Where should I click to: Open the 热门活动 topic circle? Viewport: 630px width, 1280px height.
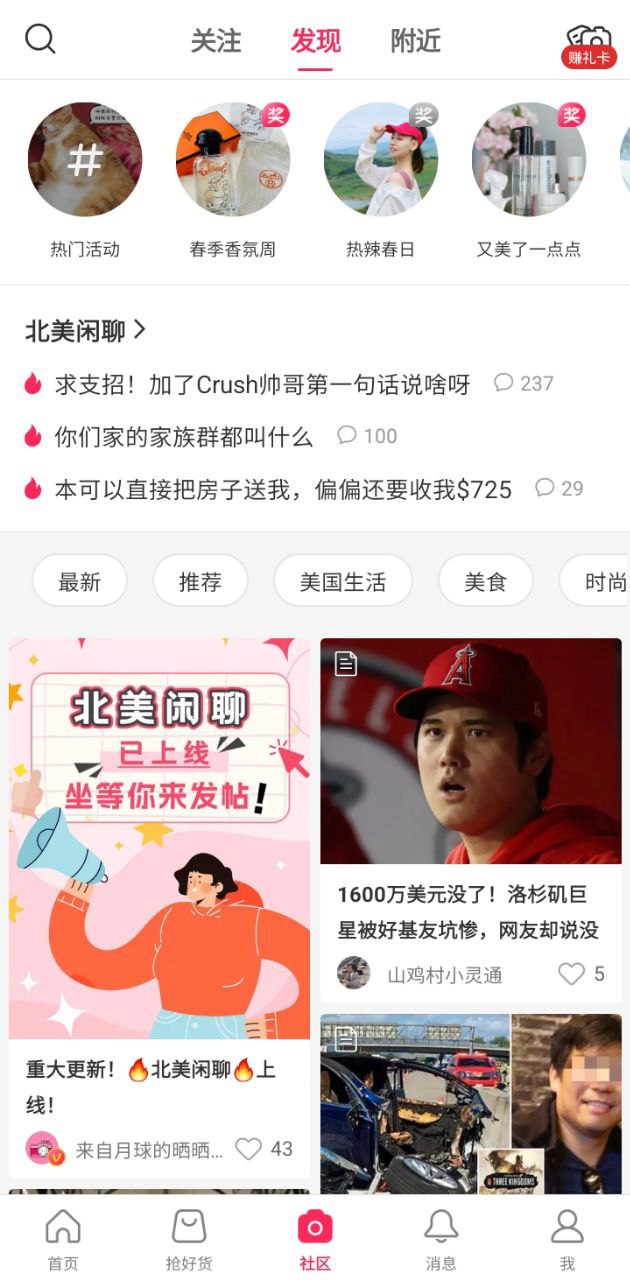click(x=85, y=160)
